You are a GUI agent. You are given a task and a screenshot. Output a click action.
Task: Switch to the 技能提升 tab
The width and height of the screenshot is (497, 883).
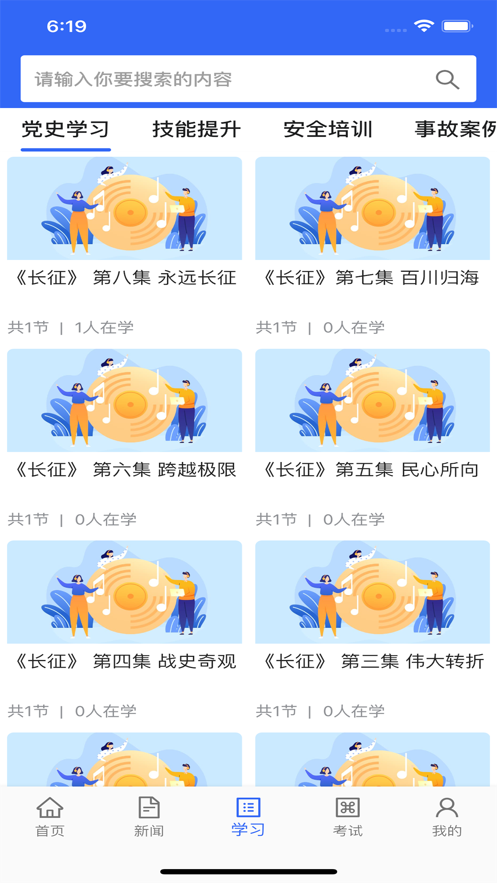196,130
